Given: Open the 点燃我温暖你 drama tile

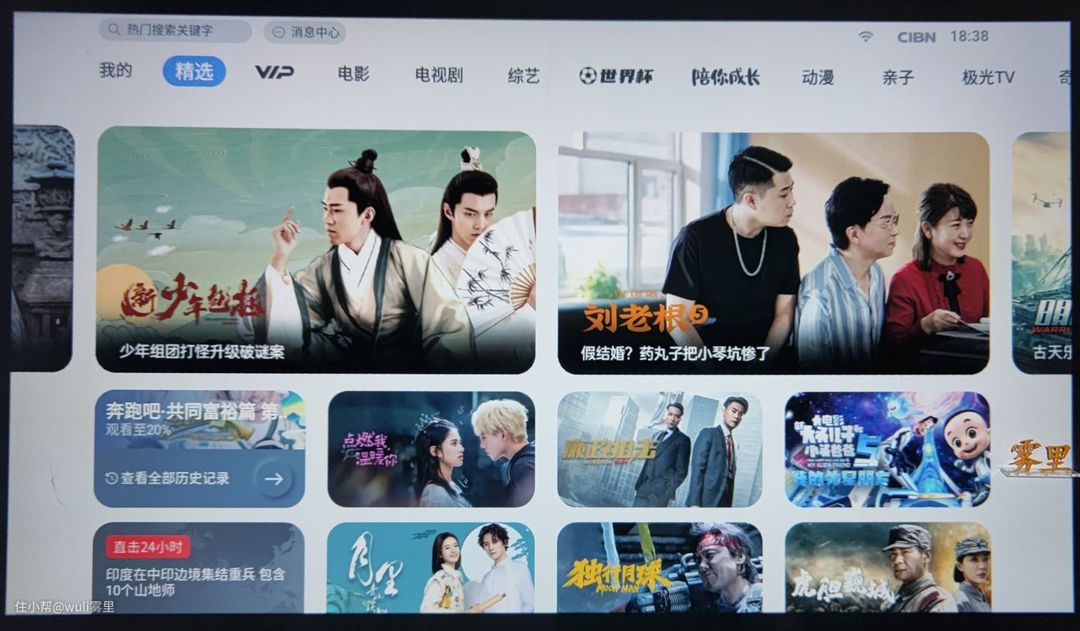Looking at the screenshot, I should (431, 449).
